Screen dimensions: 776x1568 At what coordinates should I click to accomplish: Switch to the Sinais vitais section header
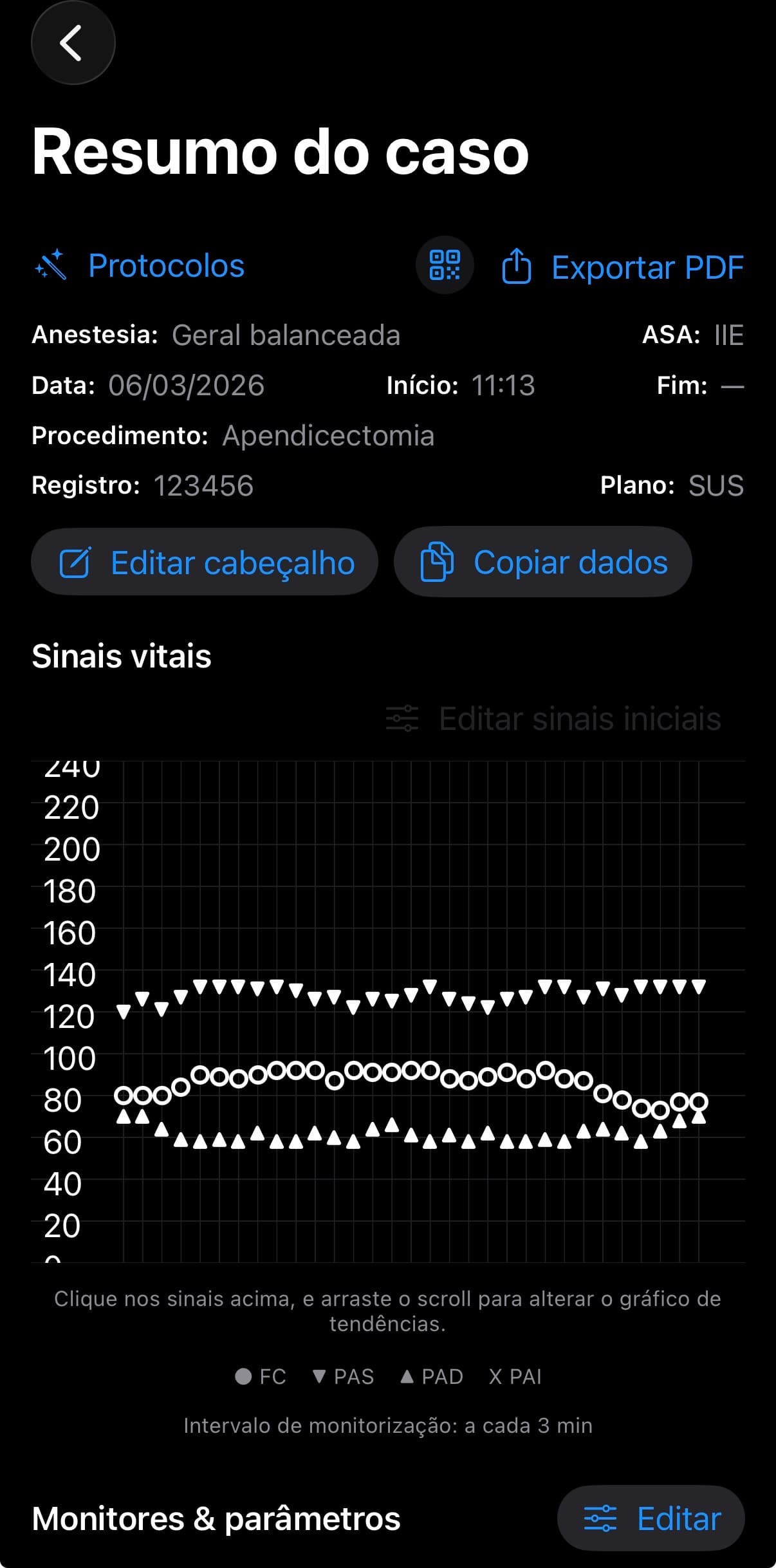point(122,656)
